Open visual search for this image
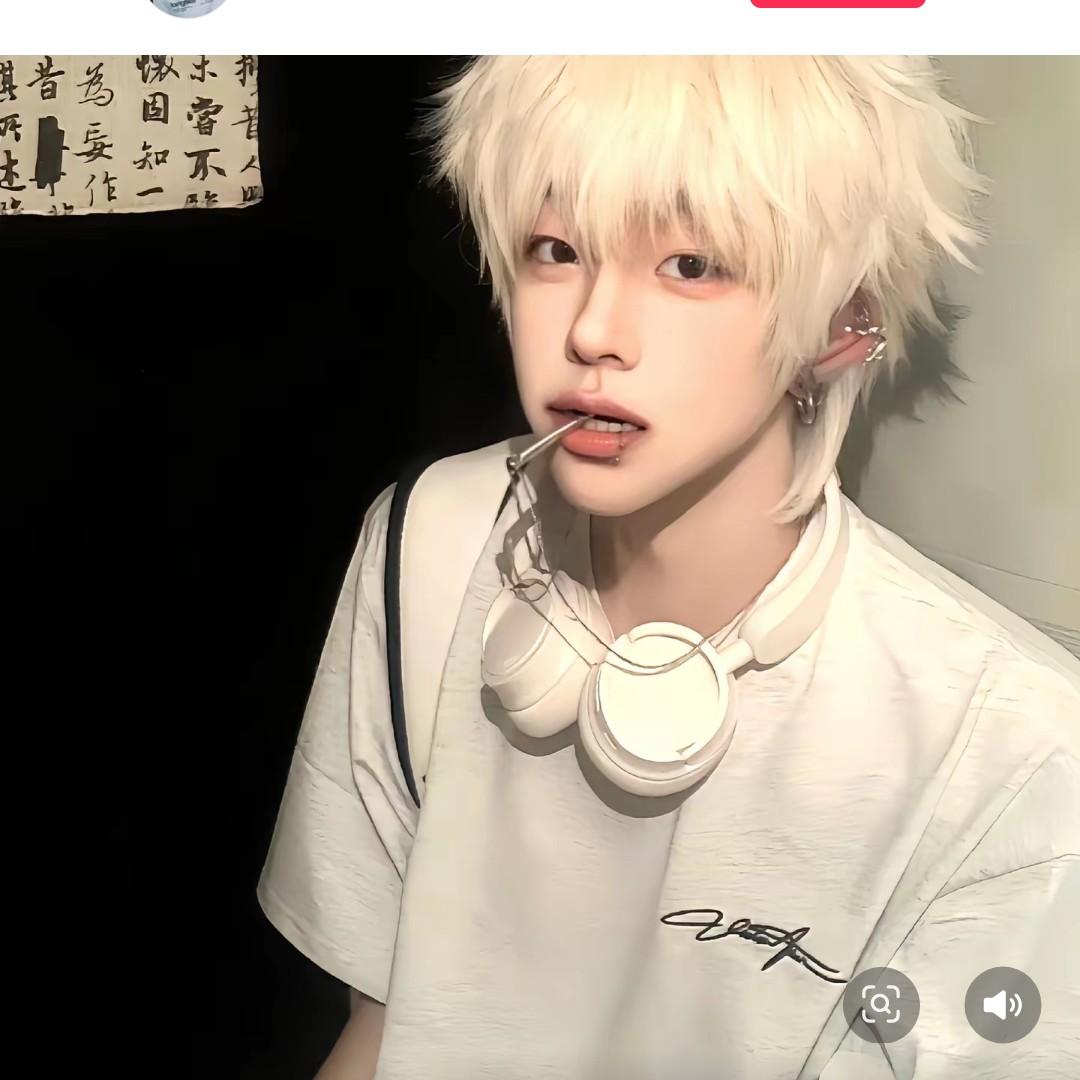Screen dimensions: 1080x1080 click(x=880, y=1004)
